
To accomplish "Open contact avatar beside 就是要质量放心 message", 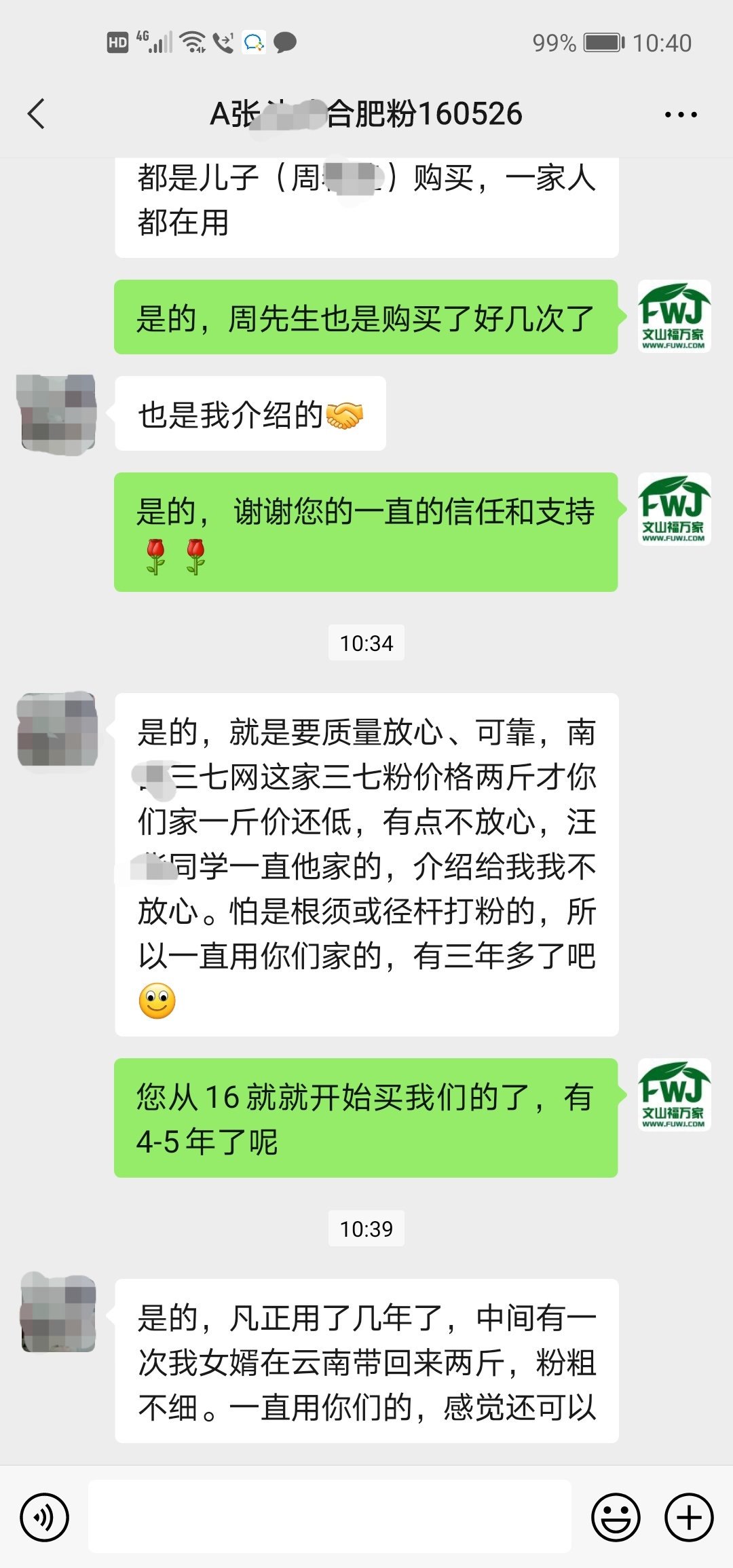I will click(x=57, y=730).
